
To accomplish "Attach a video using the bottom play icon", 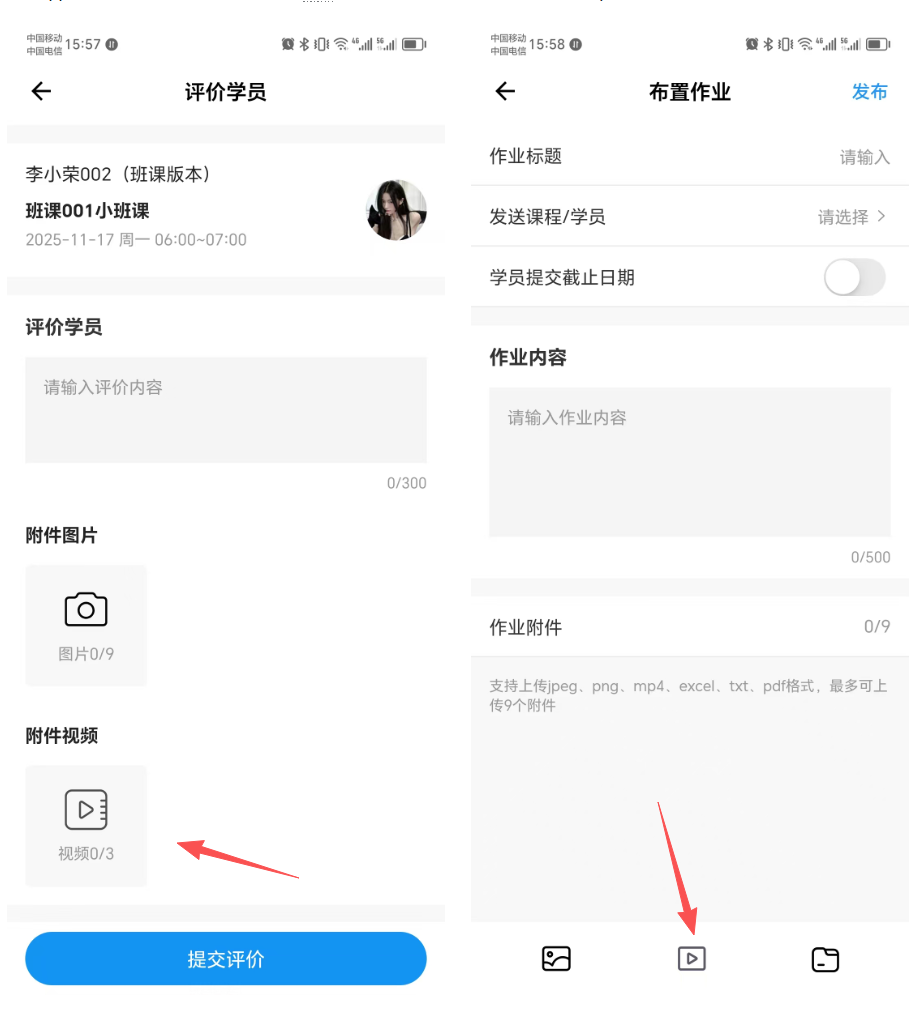I will coord(691,959).
